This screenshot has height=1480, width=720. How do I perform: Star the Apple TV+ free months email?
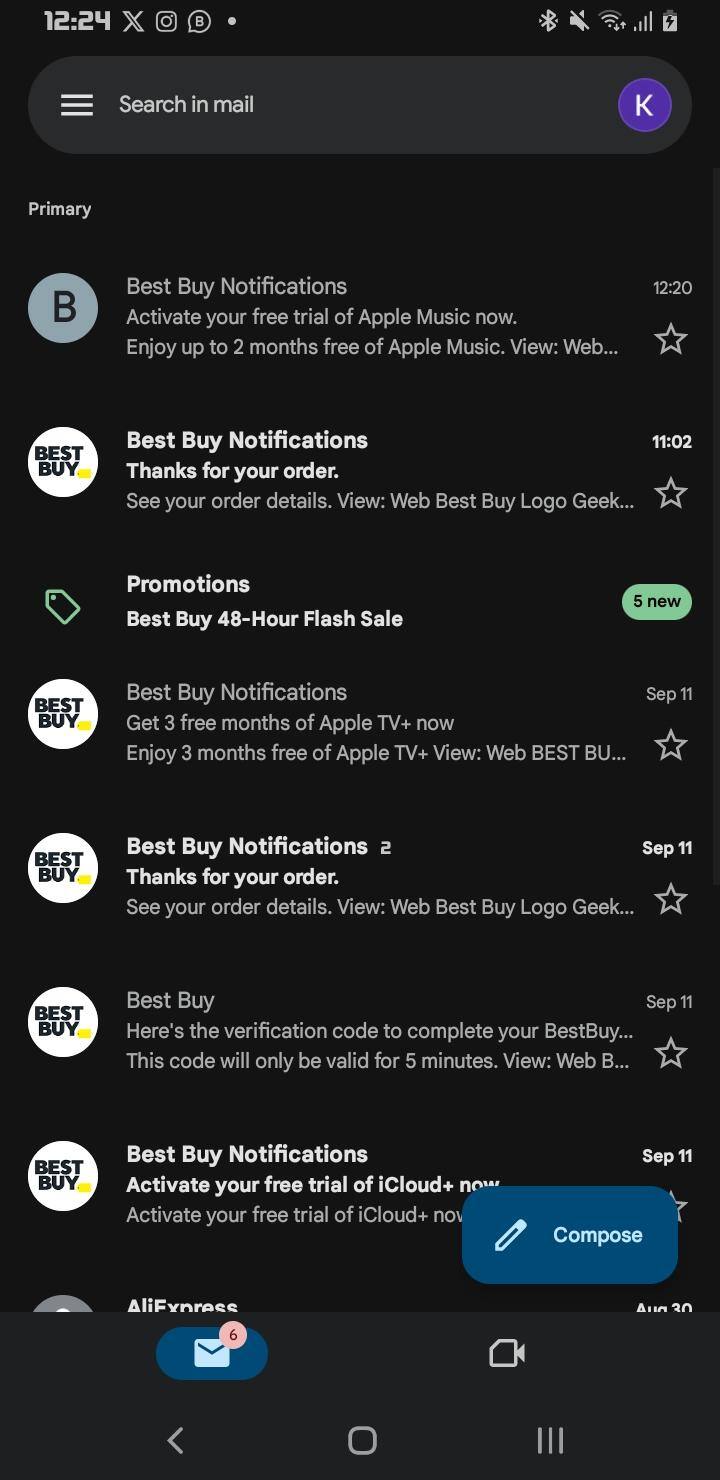click(670, 745)
